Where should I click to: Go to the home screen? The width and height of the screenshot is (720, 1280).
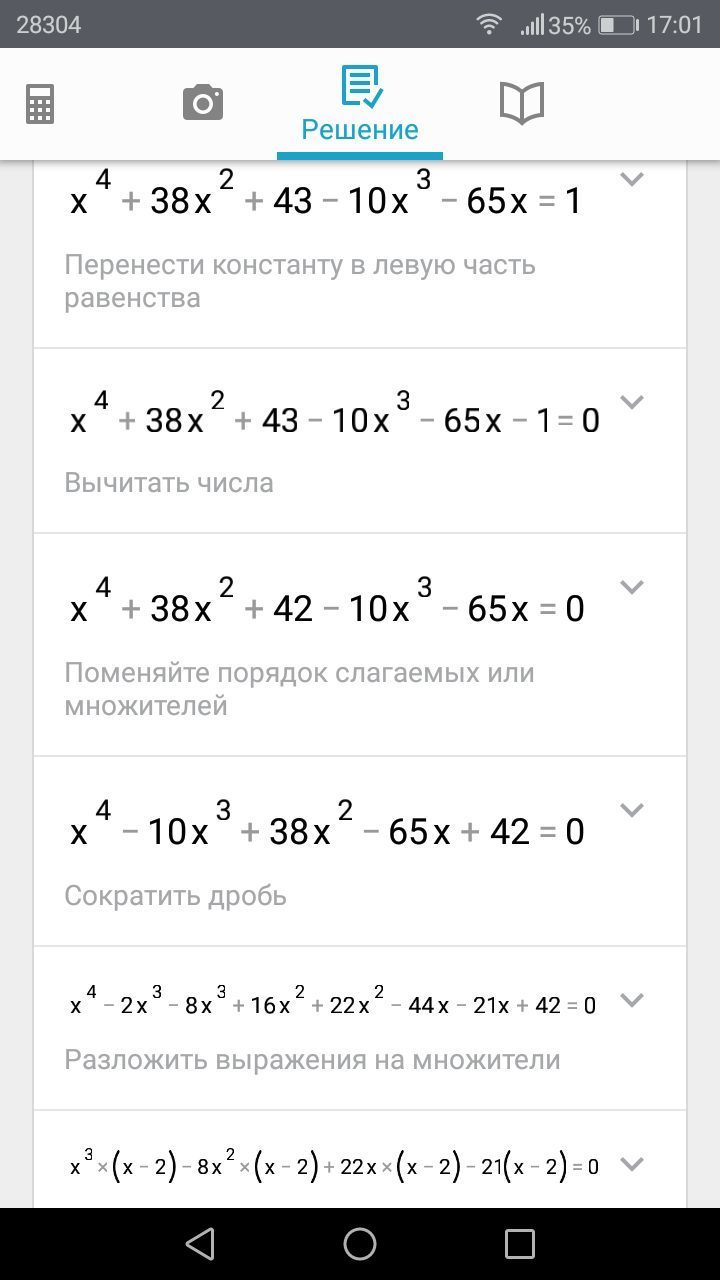tap(360, 1244)
